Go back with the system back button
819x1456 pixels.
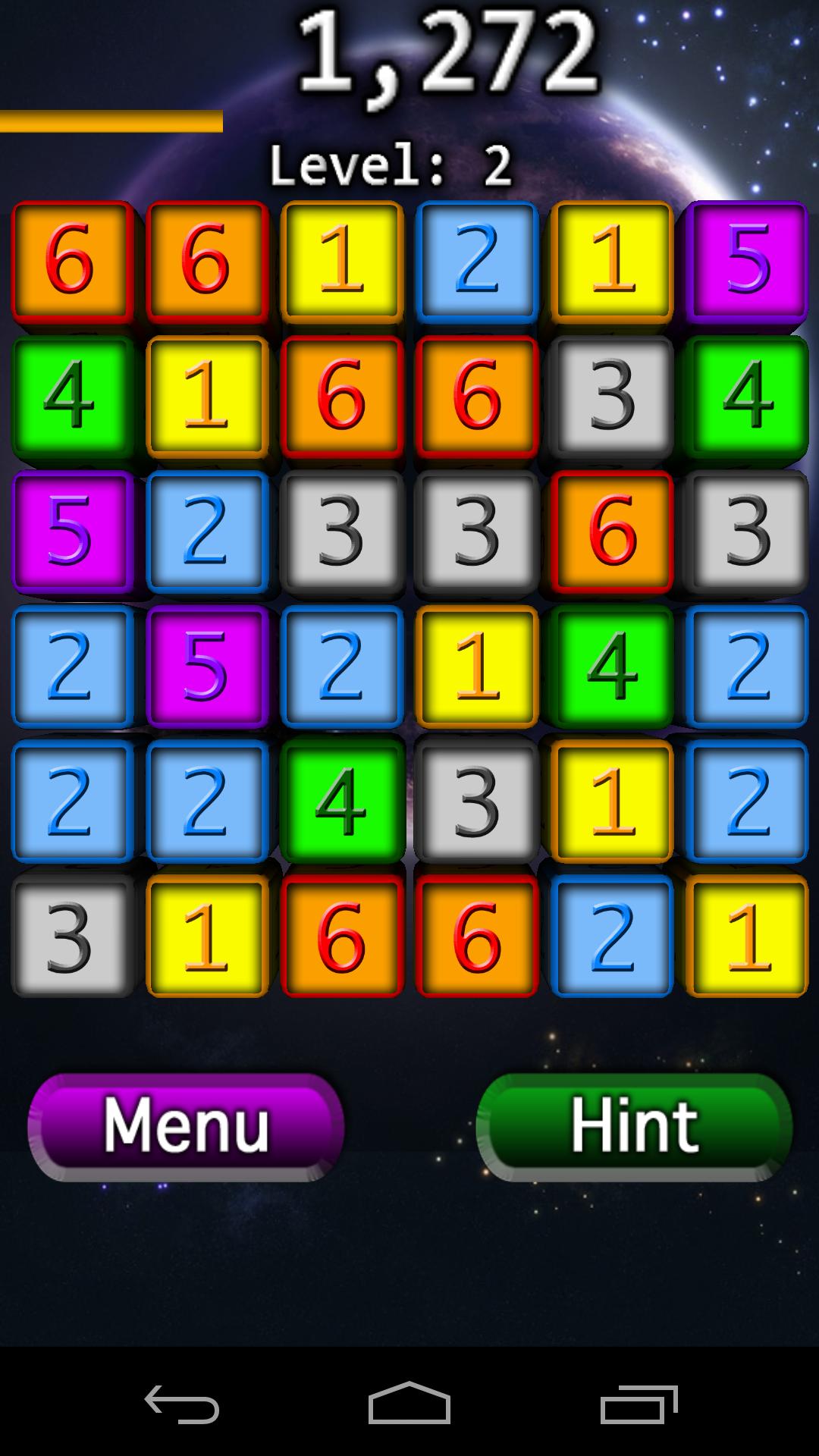182,1404
